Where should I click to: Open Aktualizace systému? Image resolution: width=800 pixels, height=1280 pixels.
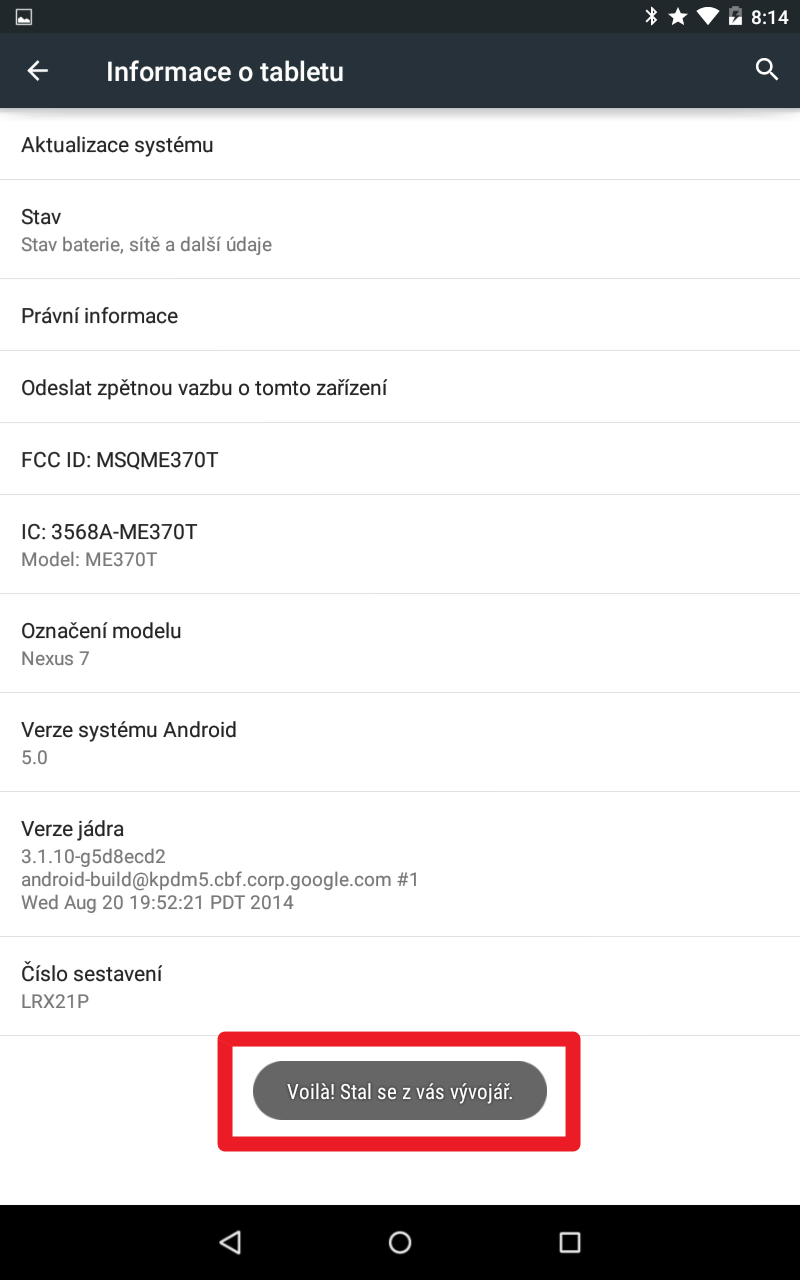click(x=400, y=144)
